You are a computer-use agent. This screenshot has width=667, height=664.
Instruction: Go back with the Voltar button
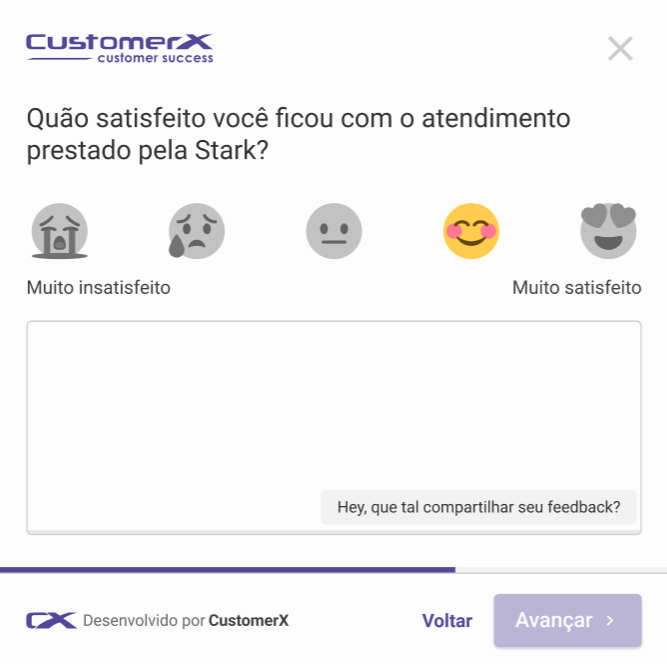point(447,621)
